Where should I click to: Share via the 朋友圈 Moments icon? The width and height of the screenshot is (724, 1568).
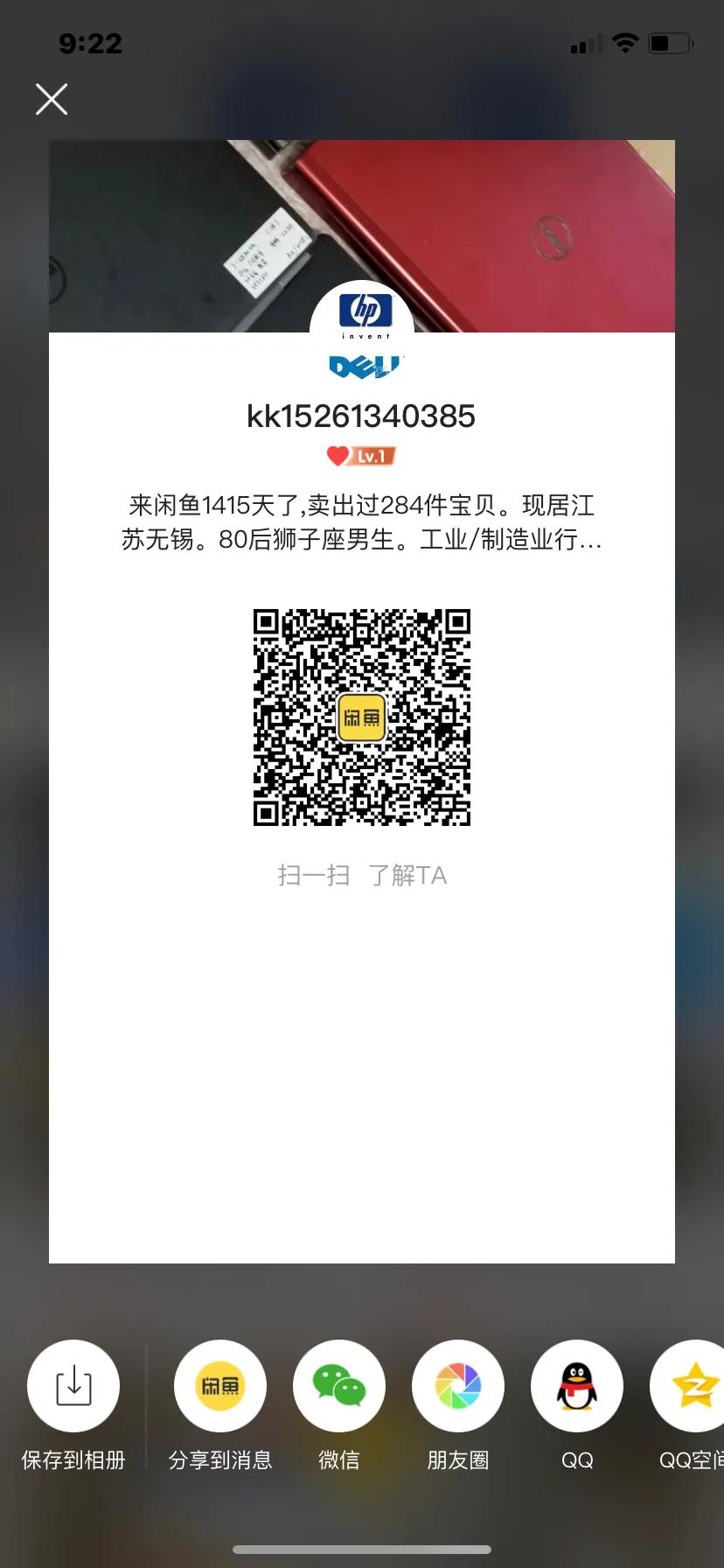[x=457, y=1386]
